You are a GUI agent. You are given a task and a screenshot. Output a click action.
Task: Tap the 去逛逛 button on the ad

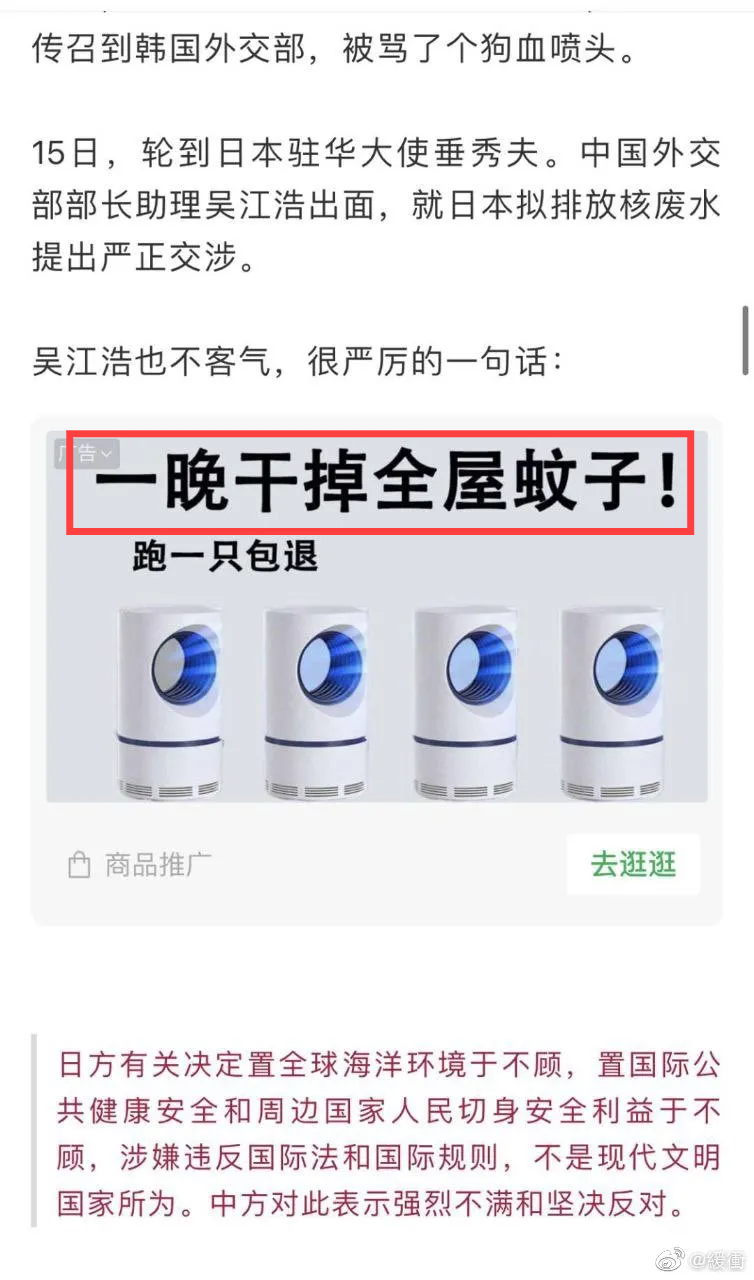(x=633, y=865)
